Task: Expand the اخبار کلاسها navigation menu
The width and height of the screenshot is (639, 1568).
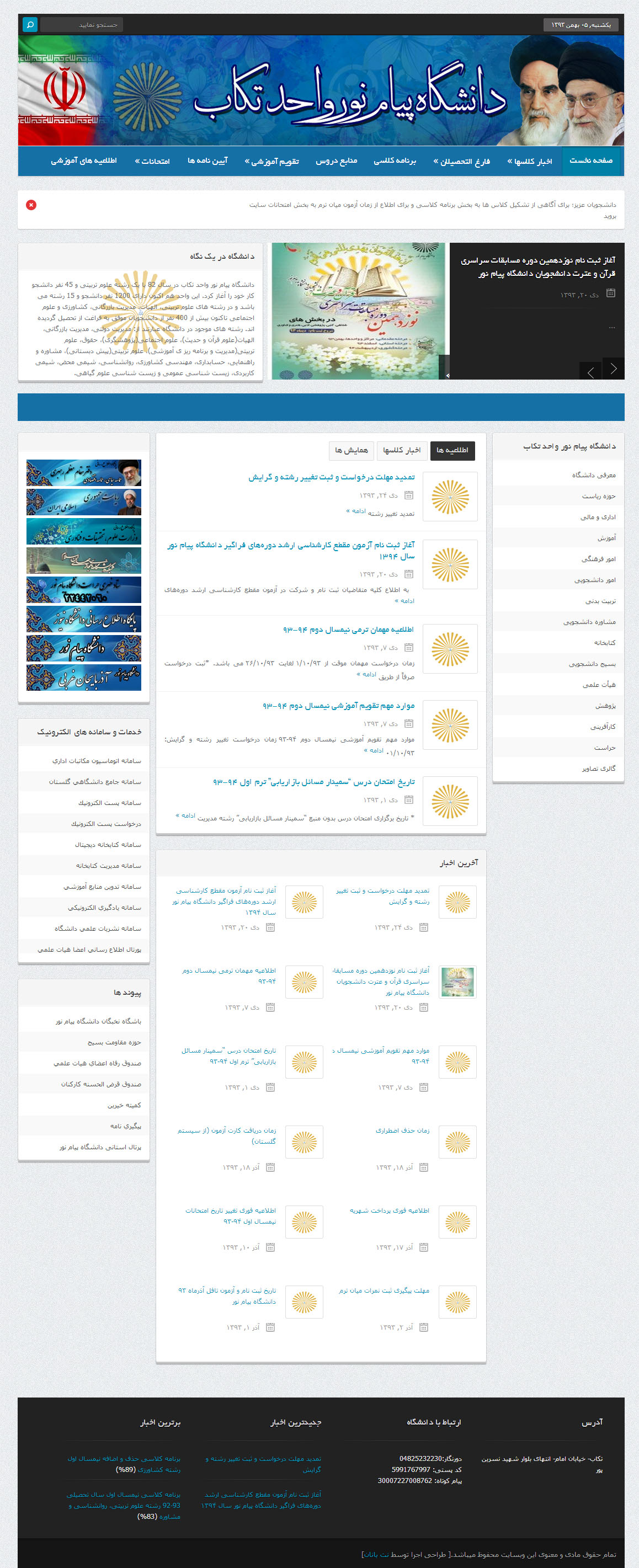Action: 529,161
